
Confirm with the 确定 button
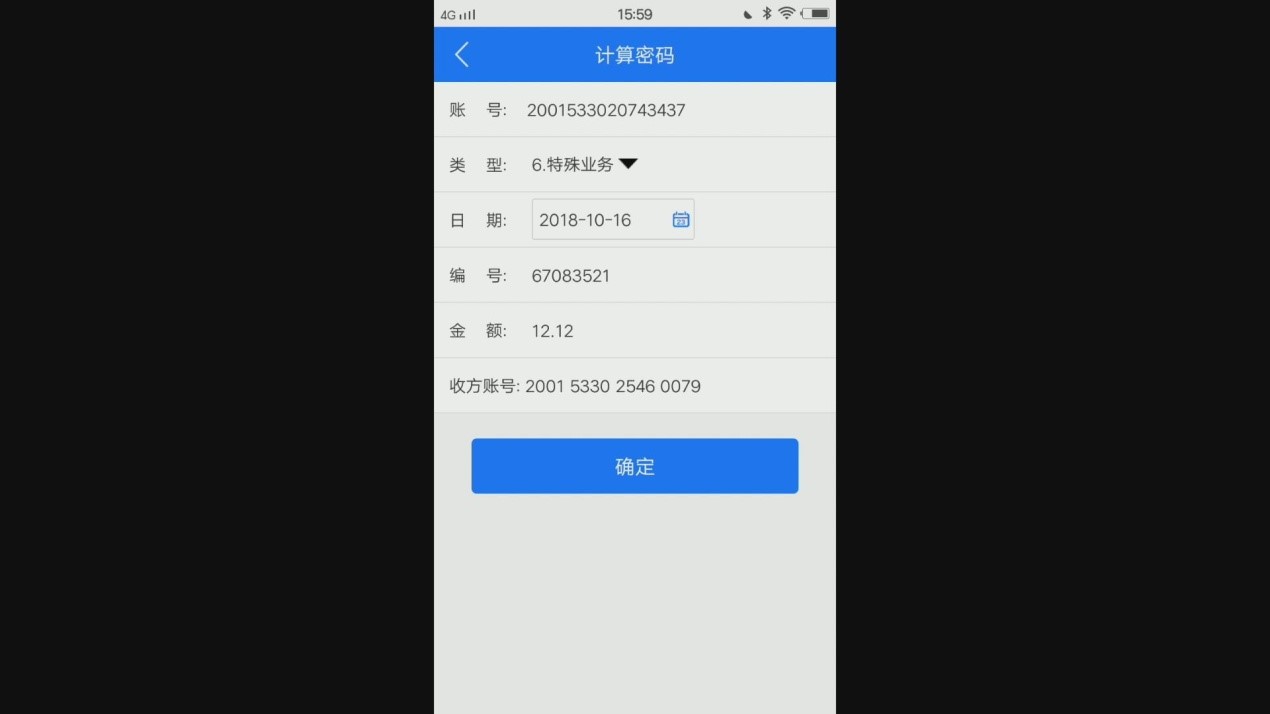[x=634, y=466]
